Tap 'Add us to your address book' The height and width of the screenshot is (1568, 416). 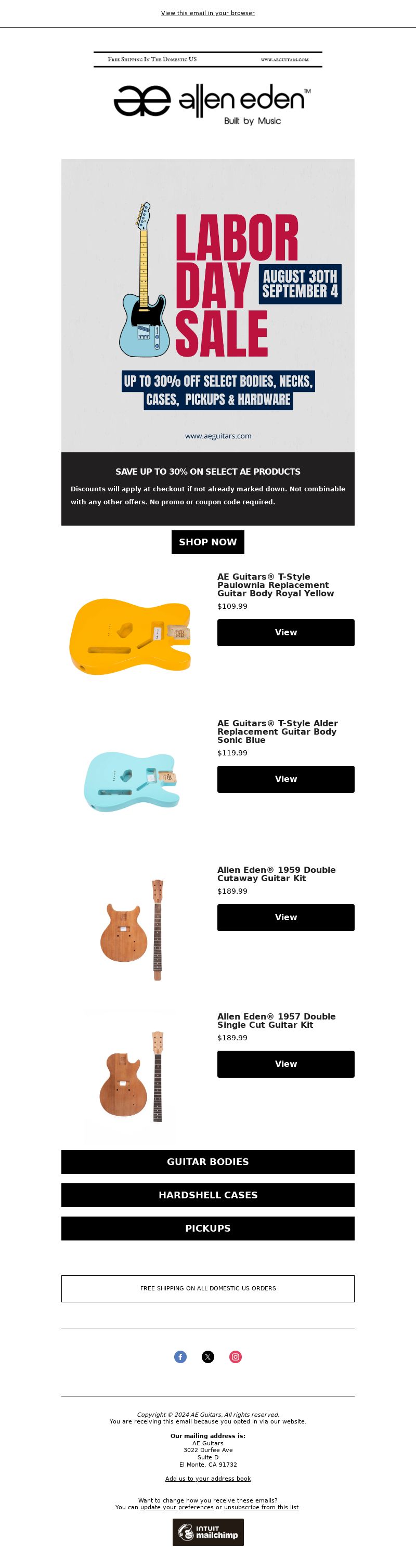(x=207, y=1479)
